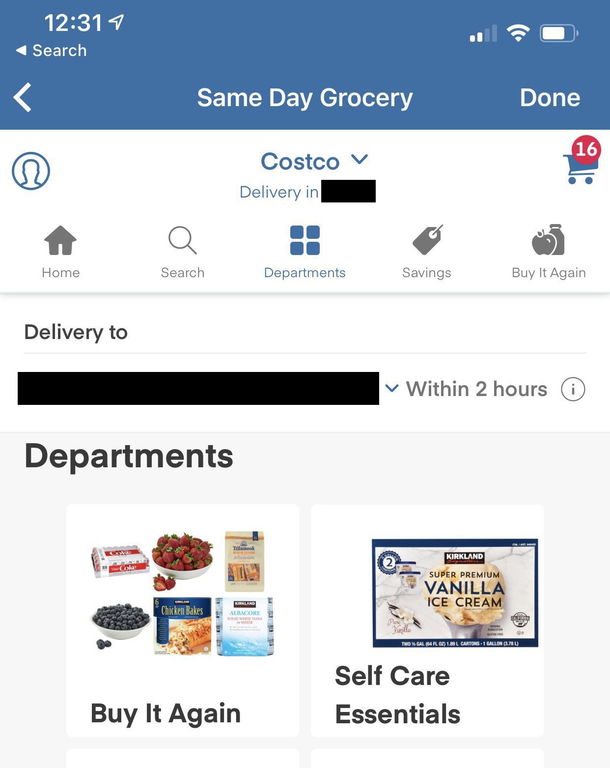610x768 pixels.
Task: Open the Buy It Again department card
Action: [x=182, y=620]
